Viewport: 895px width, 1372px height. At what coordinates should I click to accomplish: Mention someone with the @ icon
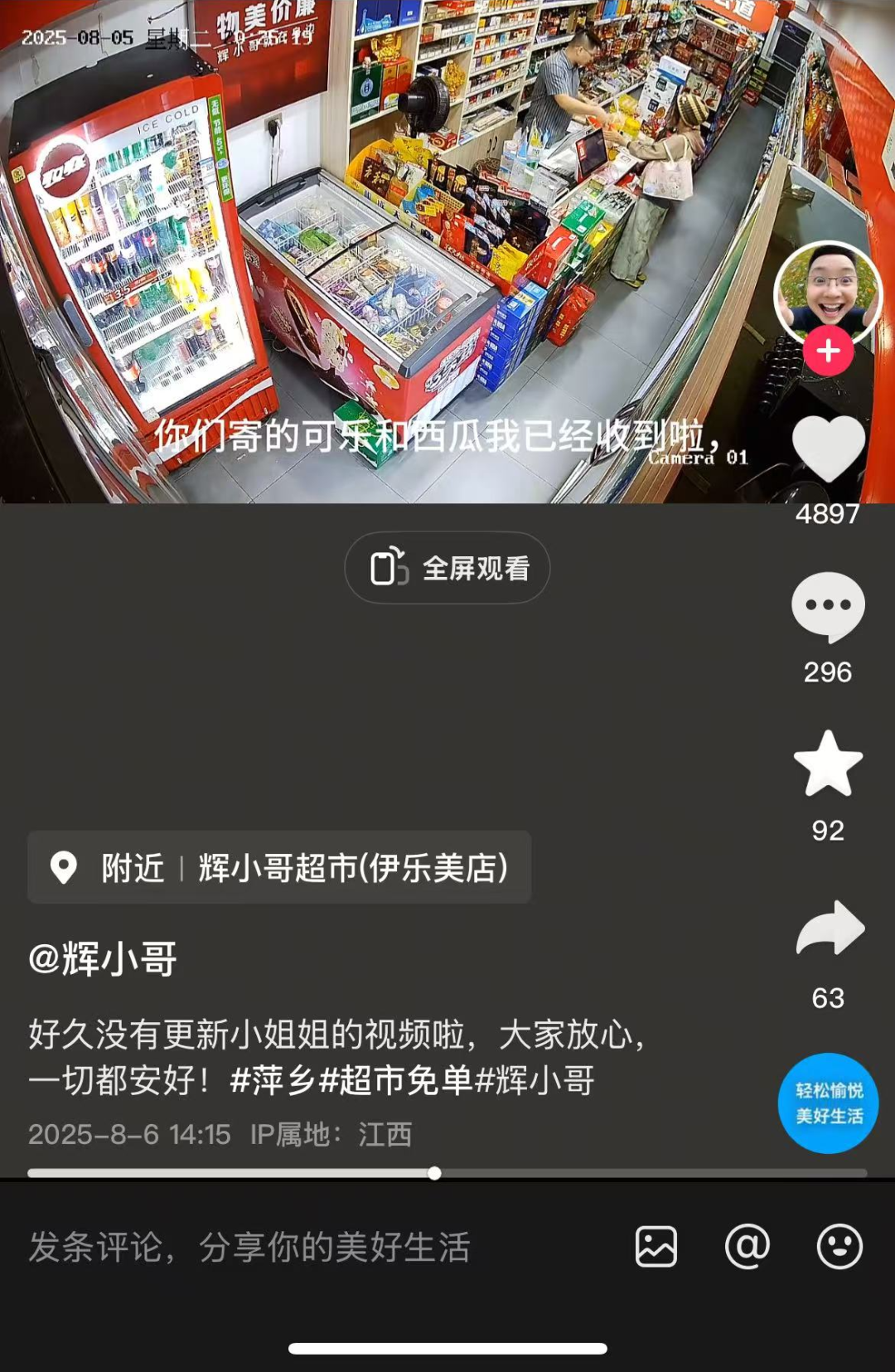pos(747,1247)
